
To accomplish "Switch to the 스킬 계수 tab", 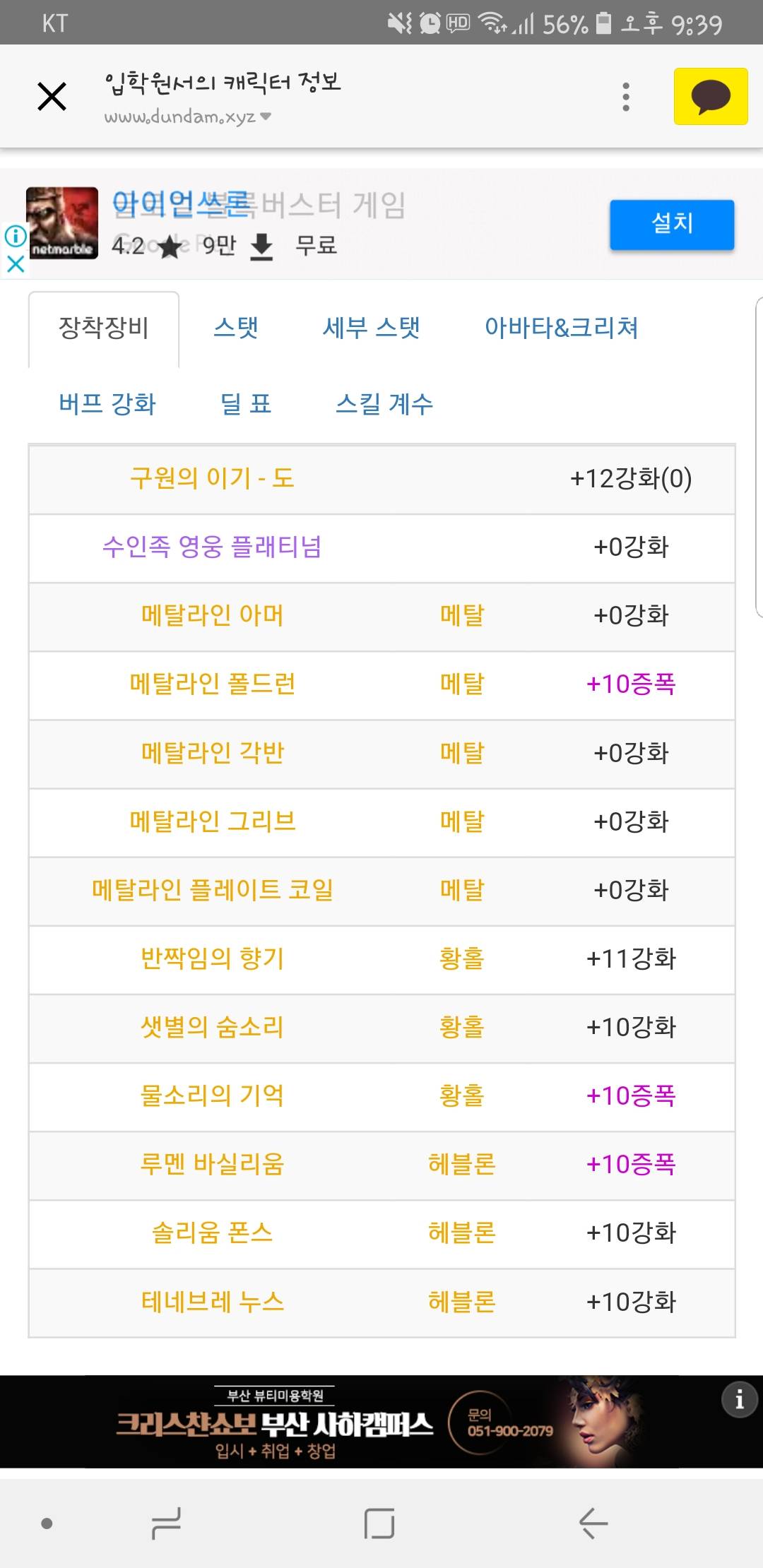I will tap(384, 404).
